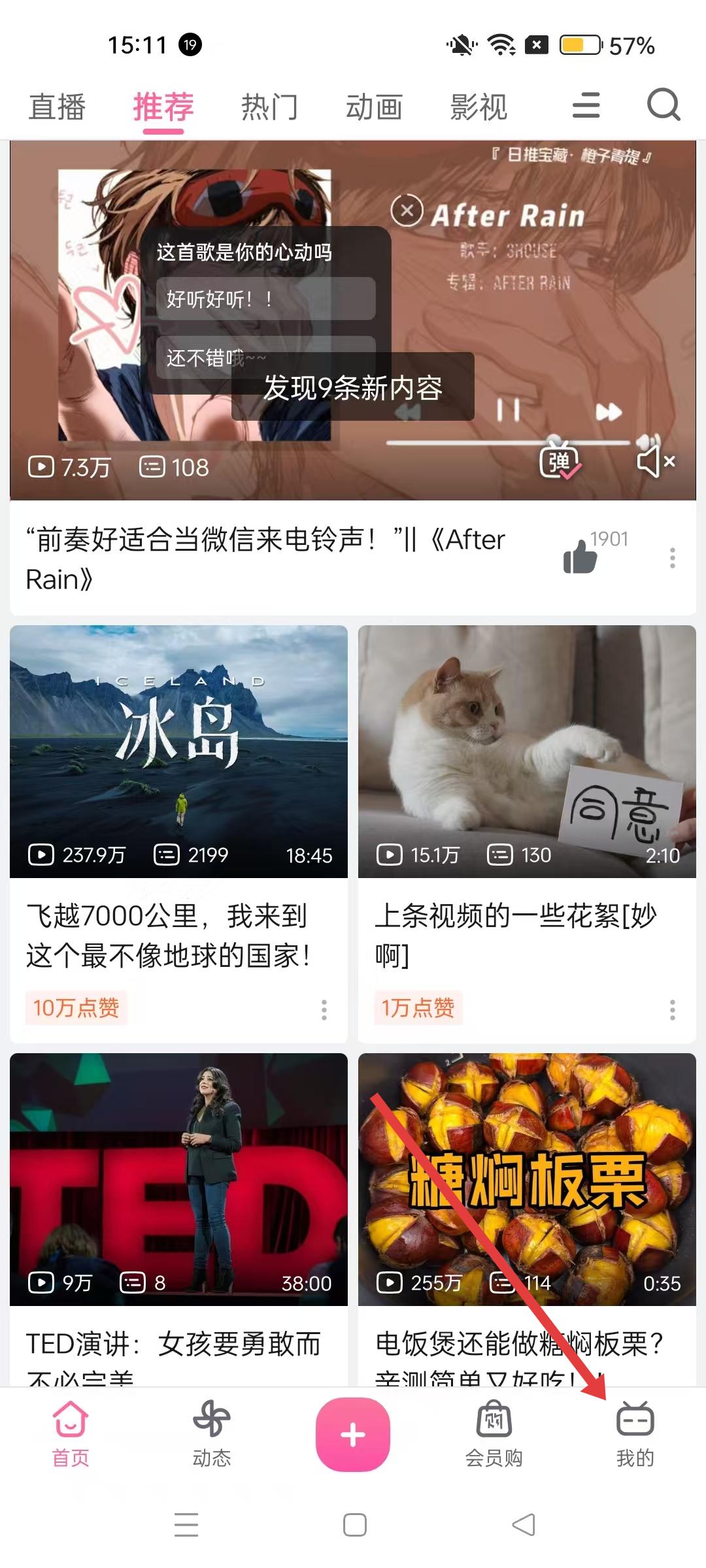Open the cat video 上条视频的一些花絮
The height and width of the screenshot is (1568, 706).
pyautogui.click(x=527, y=751)
